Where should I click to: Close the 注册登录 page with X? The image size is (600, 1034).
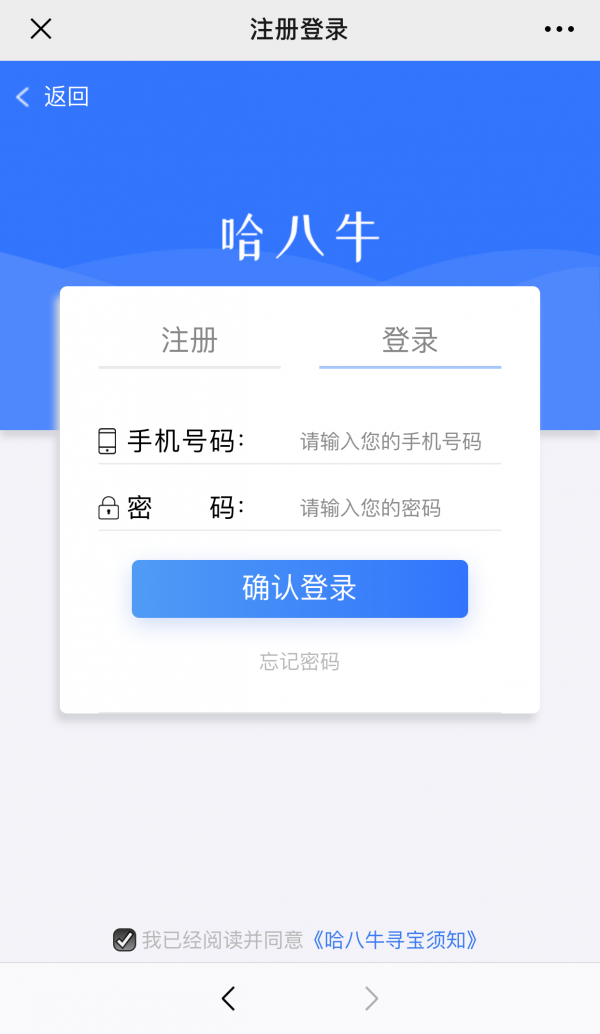[x=41, y=29]
